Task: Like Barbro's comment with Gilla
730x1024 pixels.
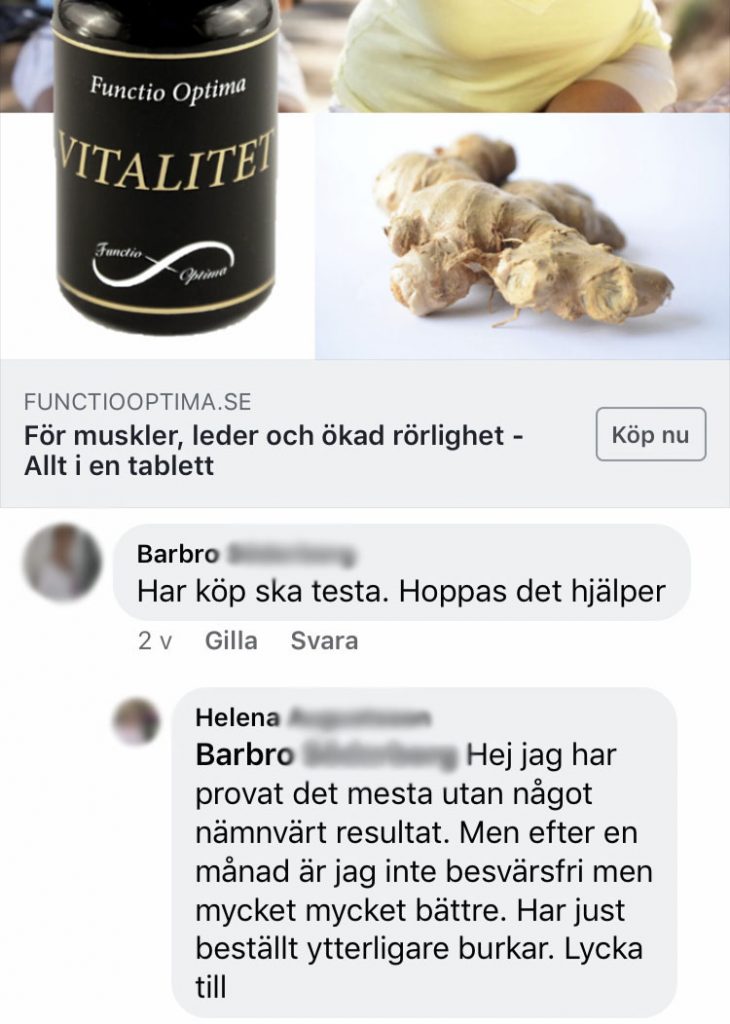Action: coord(230,641)
